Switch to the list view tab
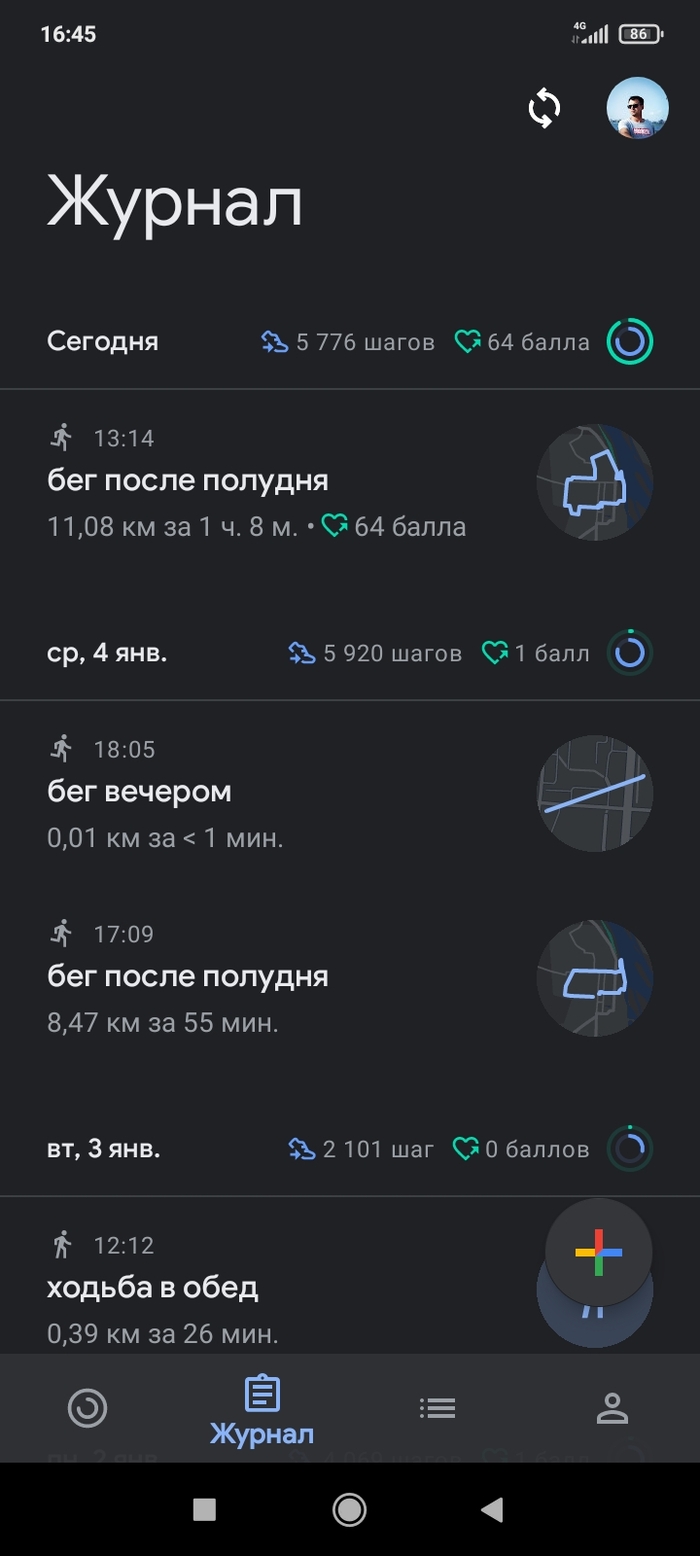700x1556 pixels. tap(437, 1408)
